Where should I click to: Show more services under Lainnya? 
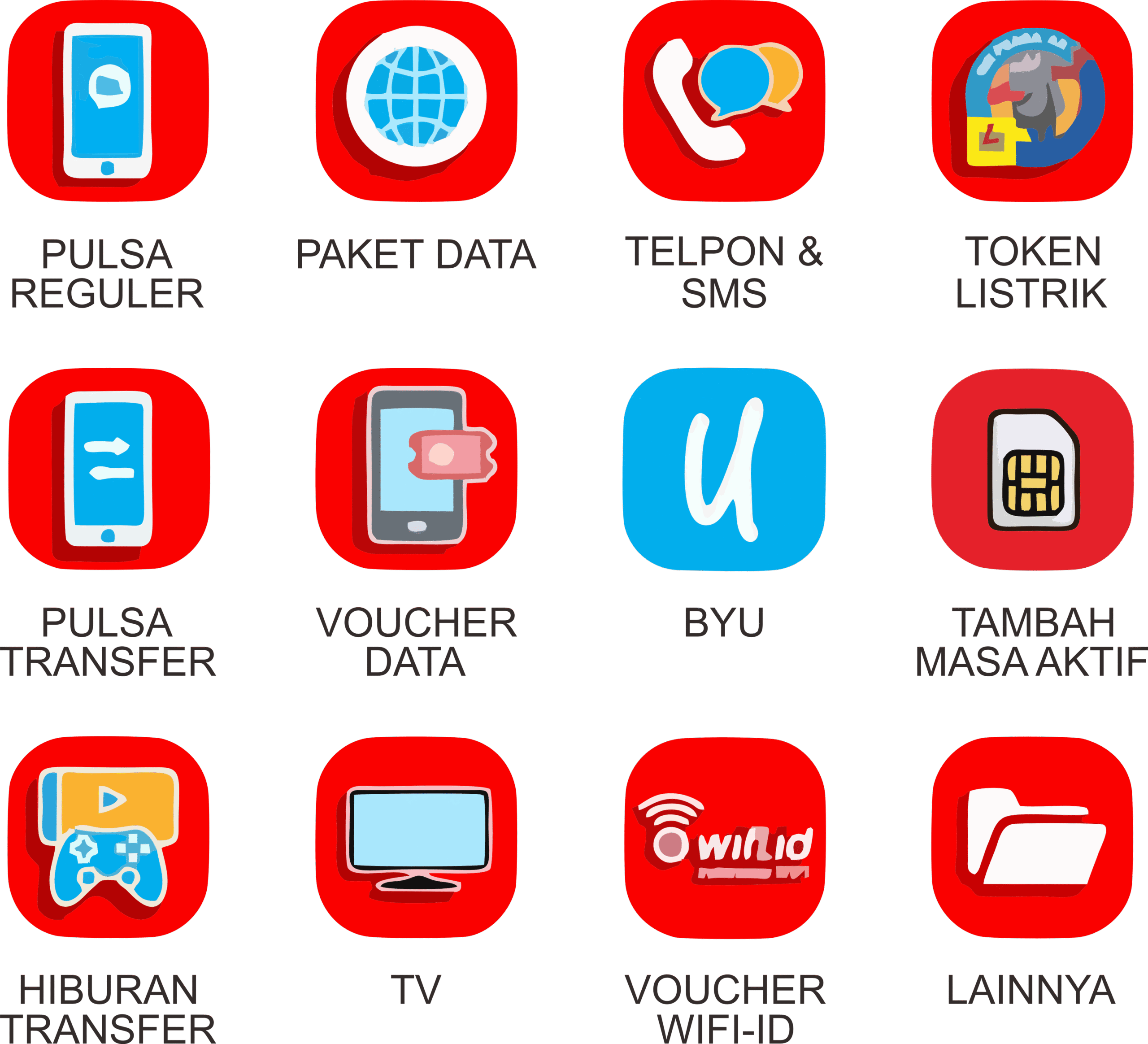pos(1032,837)
